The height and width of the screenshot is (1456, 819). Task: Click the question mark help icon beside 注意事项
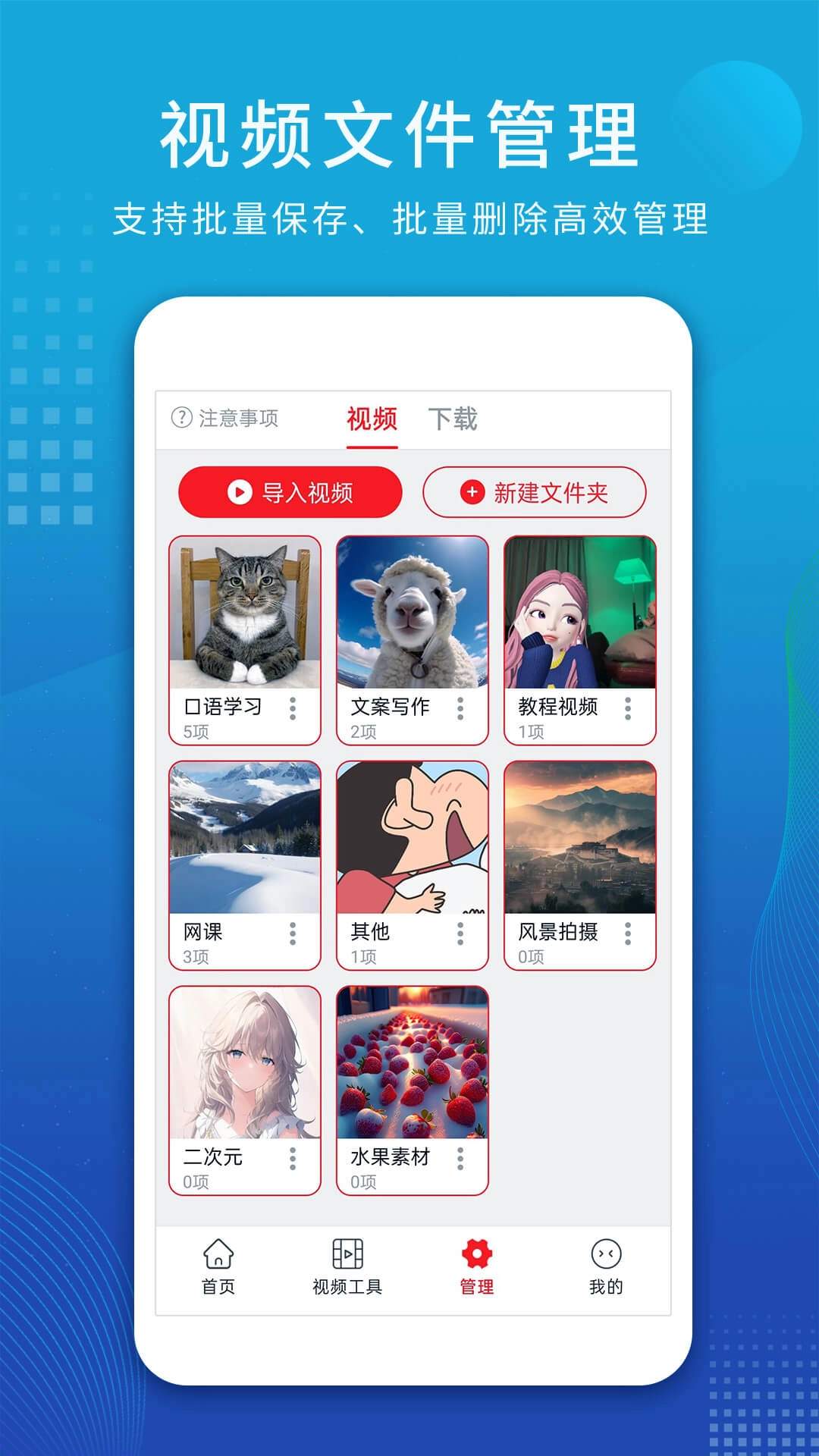[x=179, y=416]
